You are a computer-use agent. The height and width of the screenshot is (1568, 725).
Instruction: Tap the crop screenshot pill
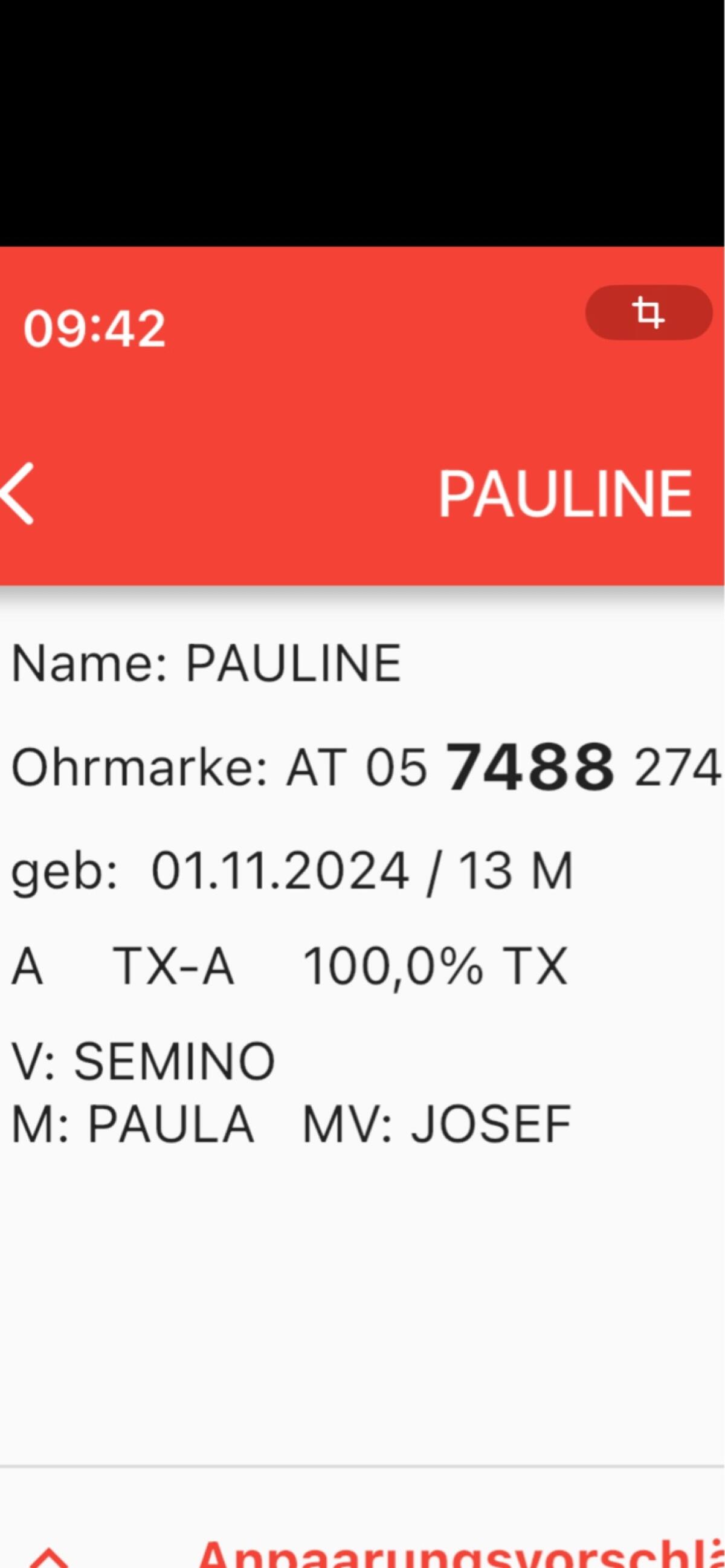click(x=648, y=313)
